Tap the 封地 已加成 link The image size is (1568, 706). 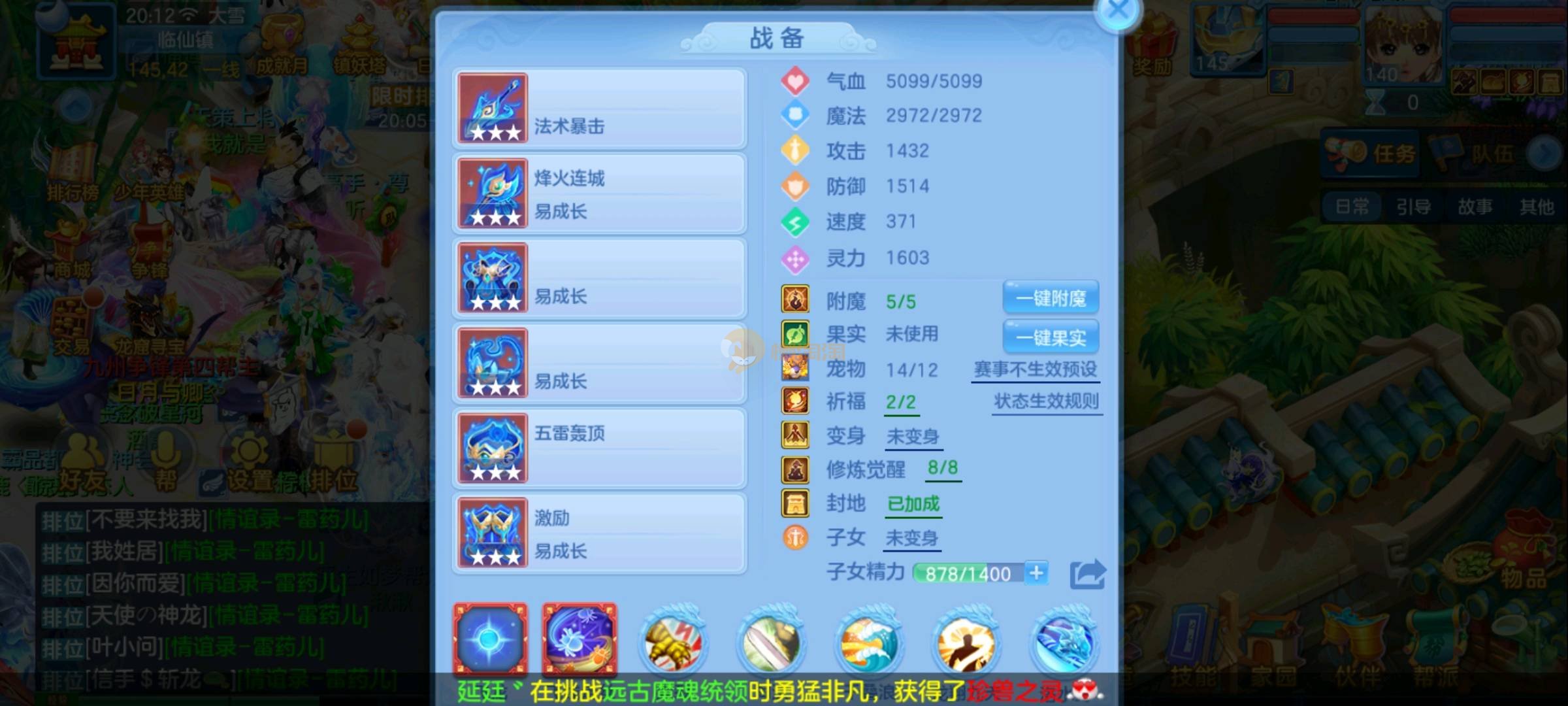click(913, 504)
